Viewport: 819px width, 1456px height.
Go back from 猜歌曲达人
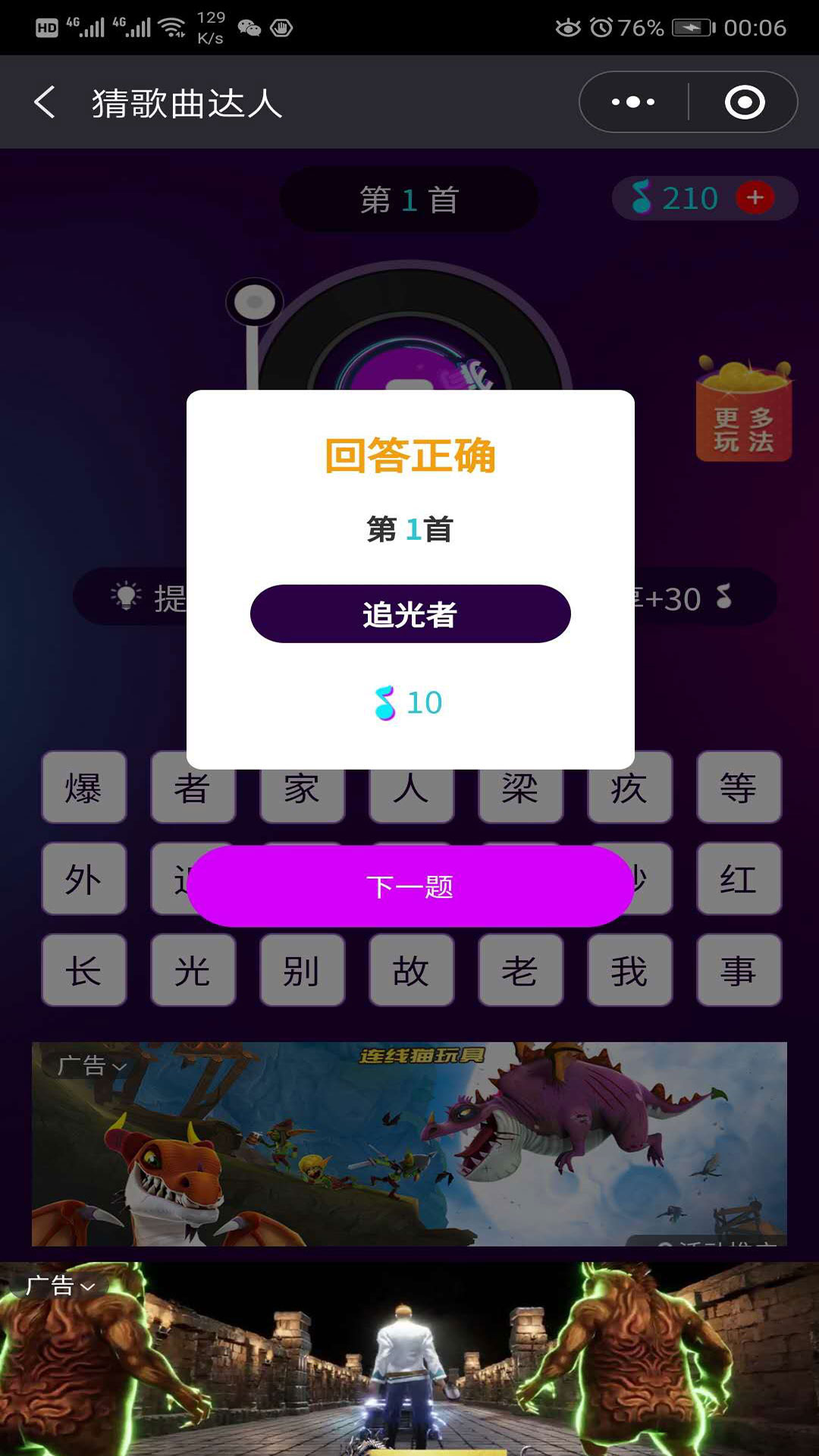(x=44, y=102)
